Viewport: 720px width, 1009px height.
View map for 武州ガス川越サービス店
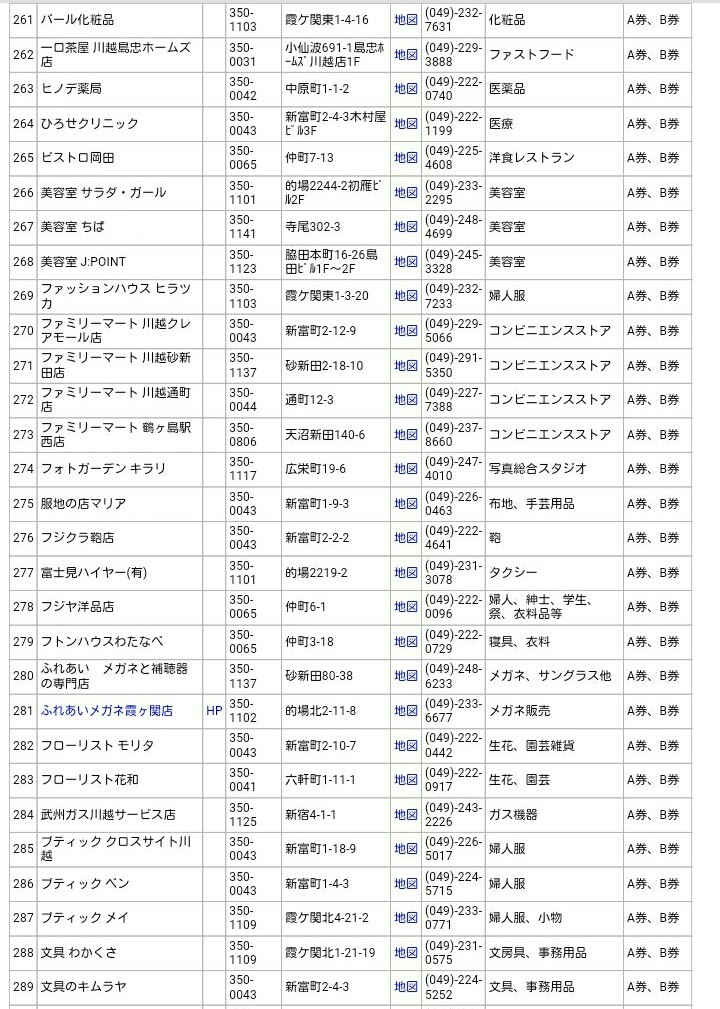[x=405, y=815]
